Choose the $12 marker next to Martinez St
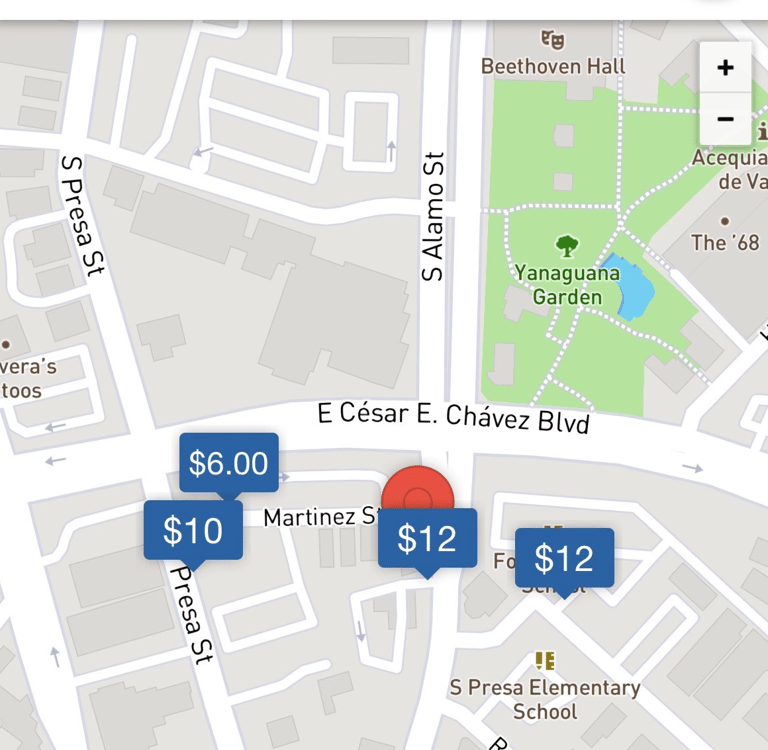768x750 pixels. point(427,538)
